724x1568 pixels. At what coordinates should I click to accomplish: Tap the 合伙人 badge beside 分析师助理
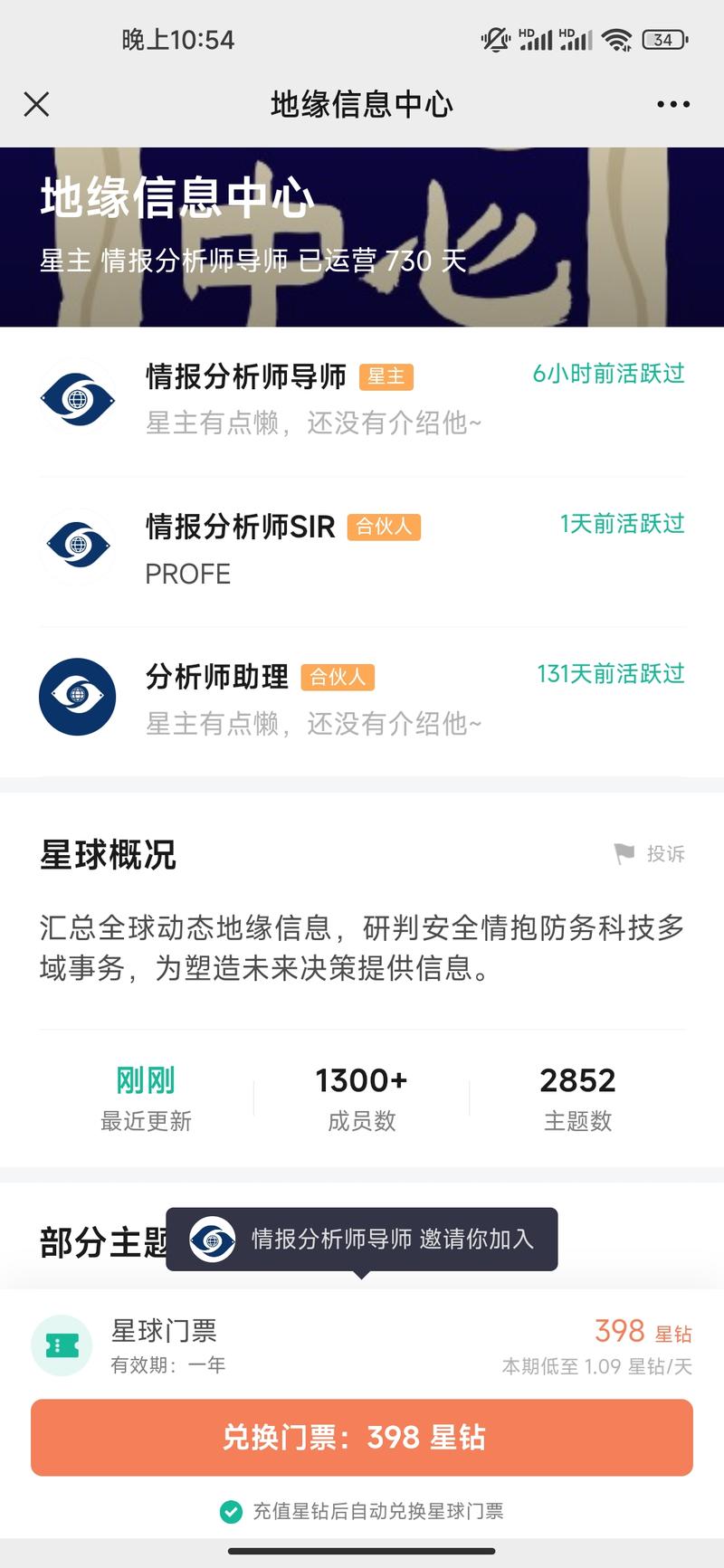click(339, 678)
